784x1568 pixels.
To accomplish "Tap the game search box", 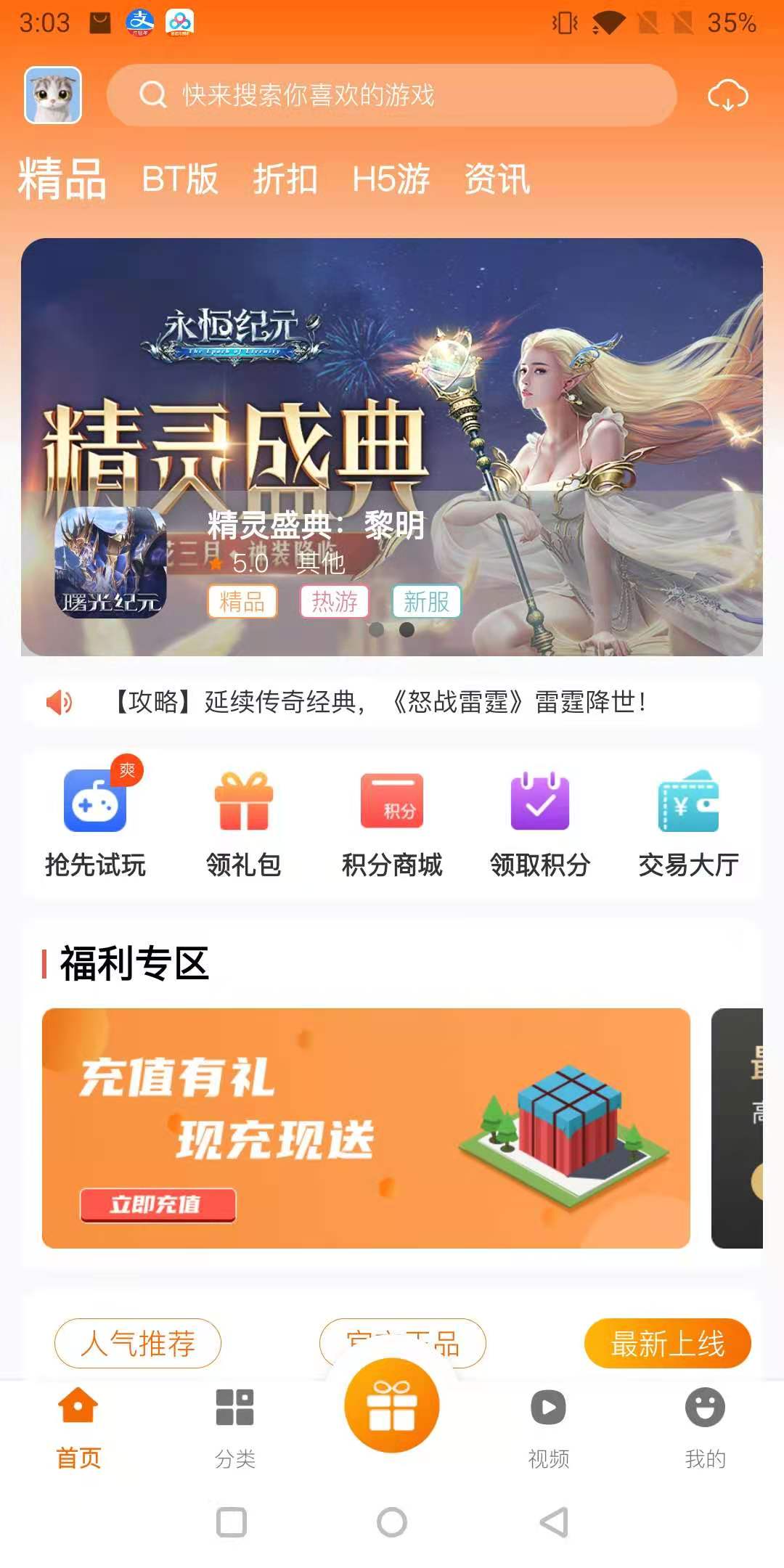I will 392,95.
